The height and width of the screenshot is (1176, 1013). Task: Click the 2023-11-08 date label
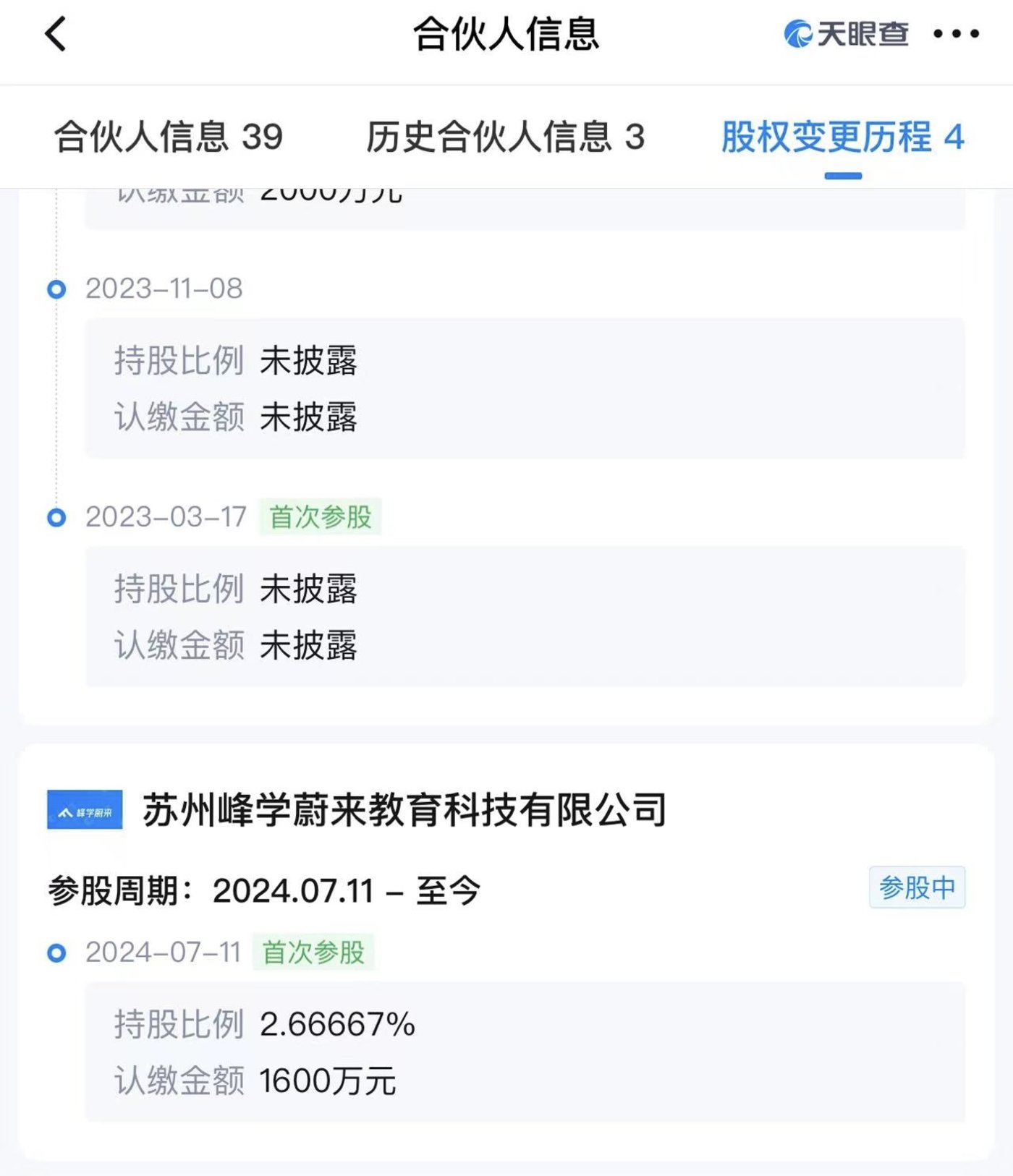[x=165, y=289]
